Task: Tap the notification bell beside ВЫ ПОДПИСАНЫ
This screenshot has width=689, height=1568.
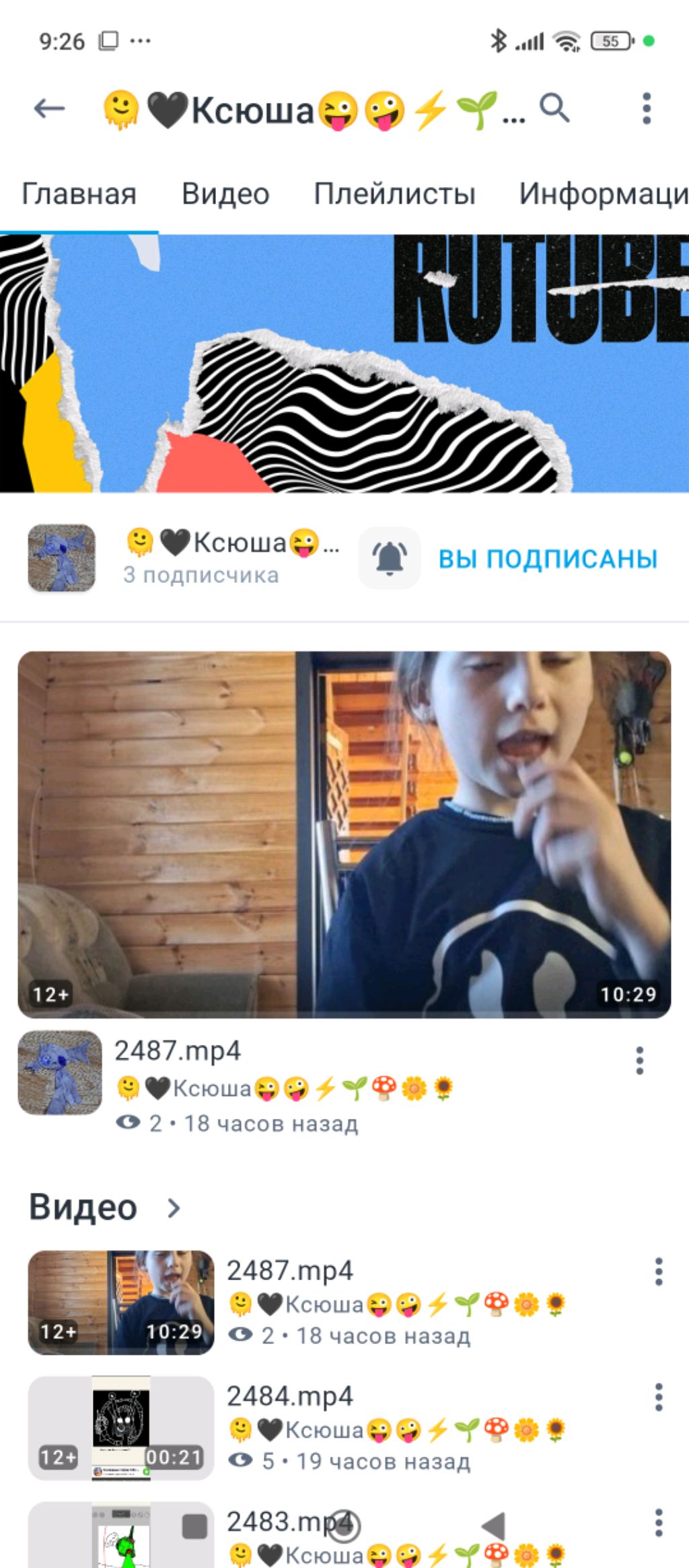Action: (x=390, y=558)
